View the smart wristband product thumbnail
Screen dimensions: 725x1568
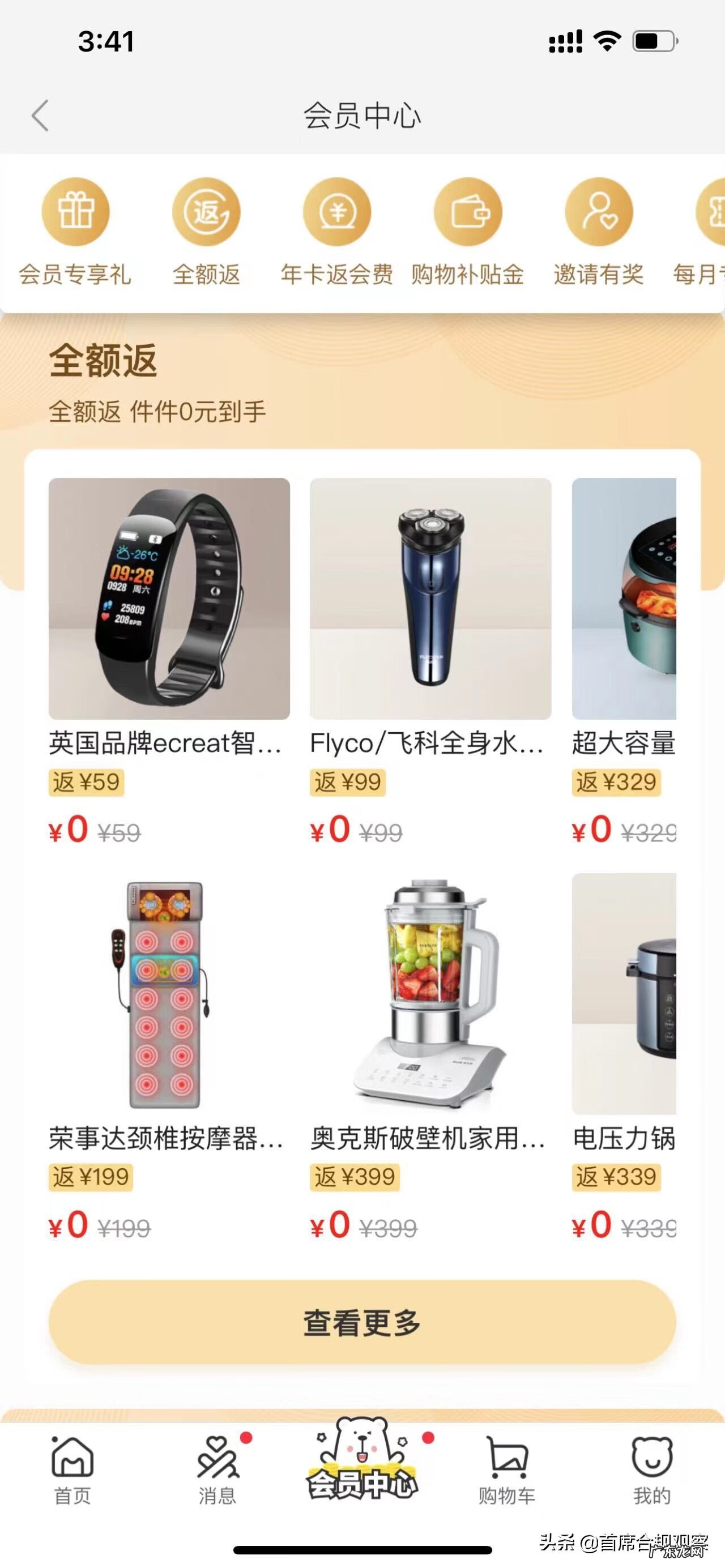point(169,599)
